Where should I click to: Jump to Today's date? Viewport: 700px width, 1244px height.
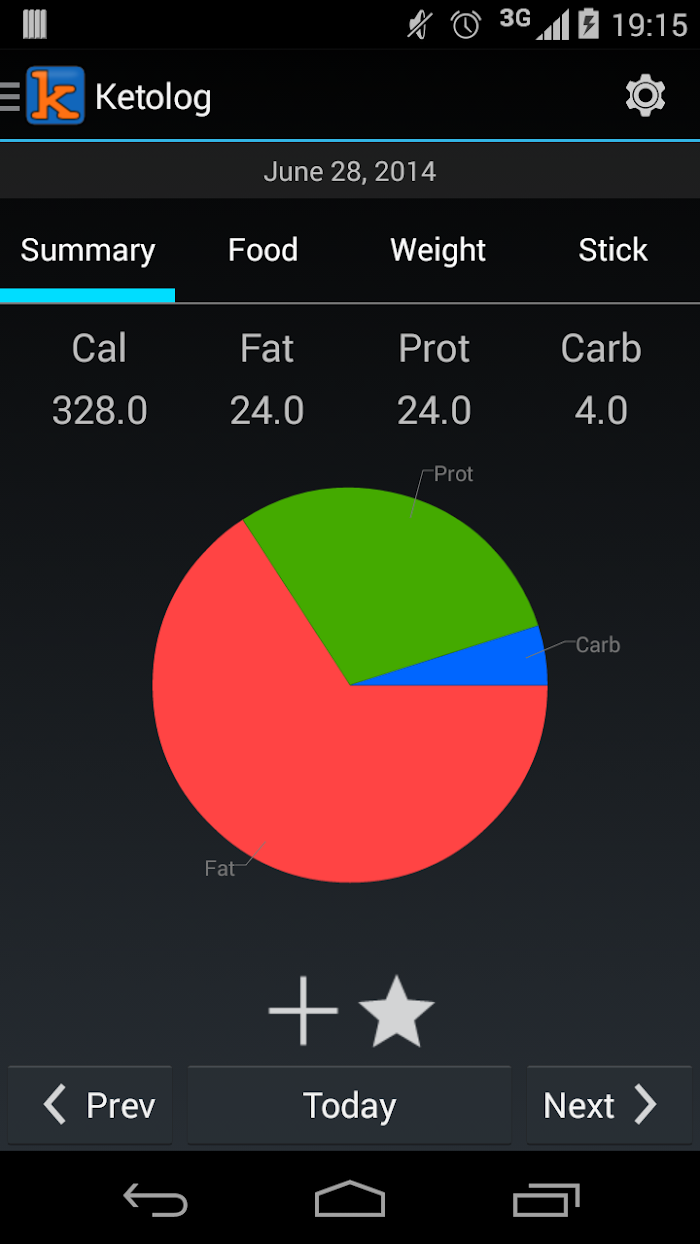(x=349, y=1105)
